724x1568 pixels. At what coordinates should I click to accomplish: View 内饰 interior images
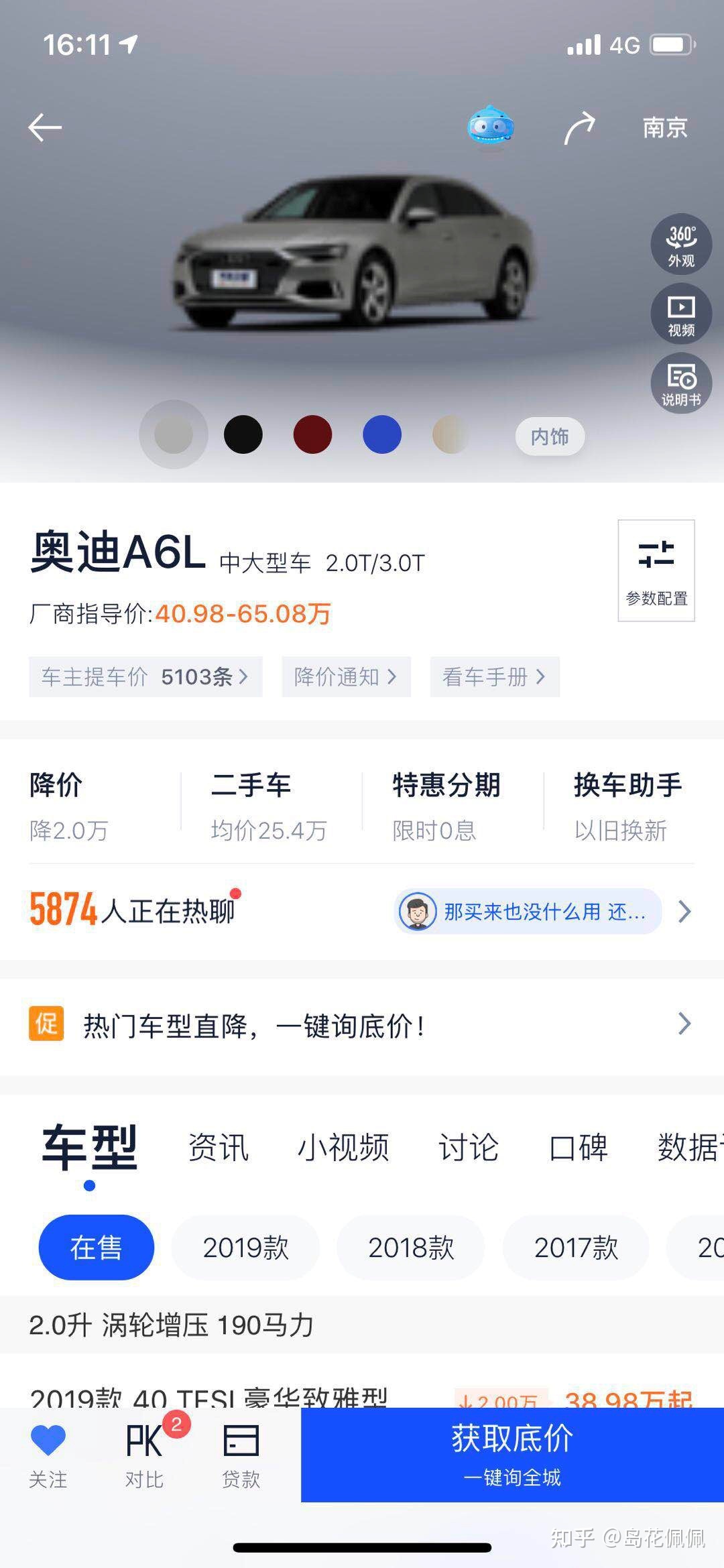pos(550,436)
